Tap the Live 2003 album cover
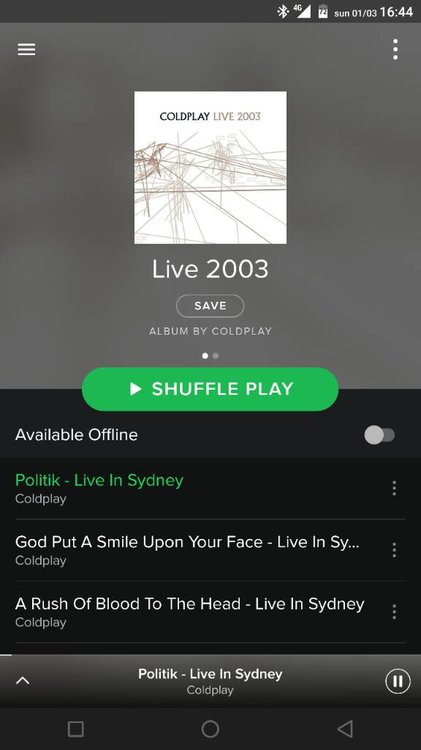 click(x=210, y=167)
